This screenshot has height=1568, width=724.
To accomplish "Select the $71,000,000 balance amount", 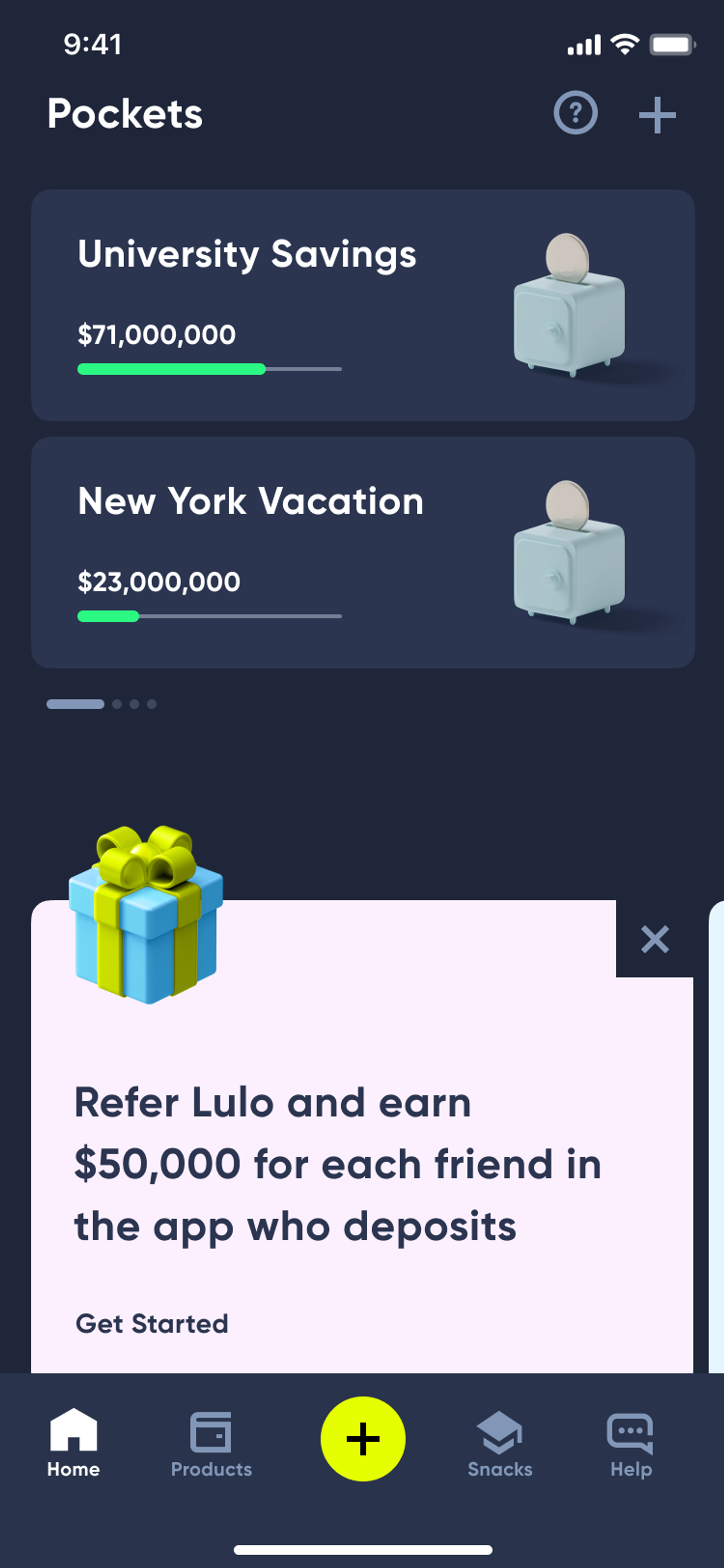I will [155, 334].
